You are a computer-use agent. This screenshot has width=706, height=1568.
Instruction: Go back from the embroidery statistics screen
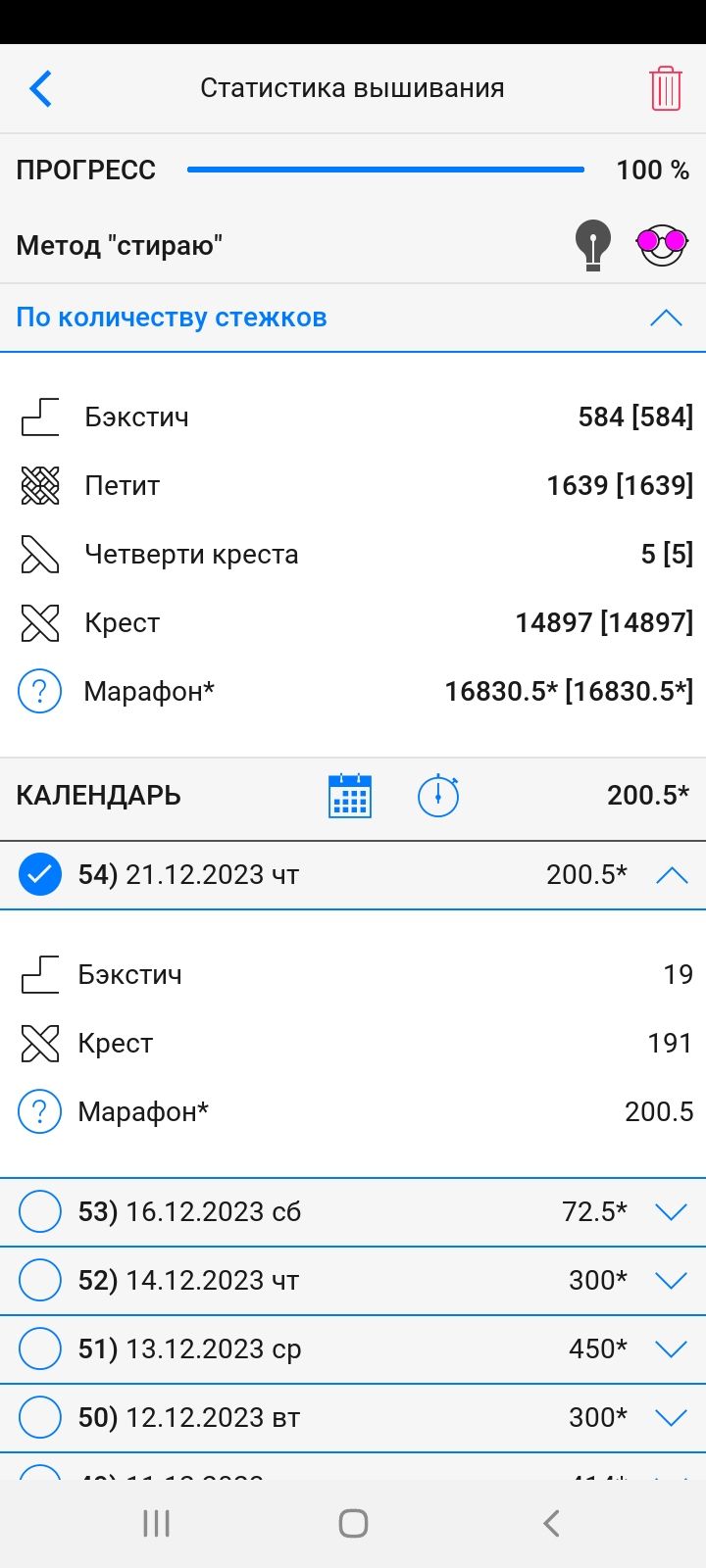(41, 88)
